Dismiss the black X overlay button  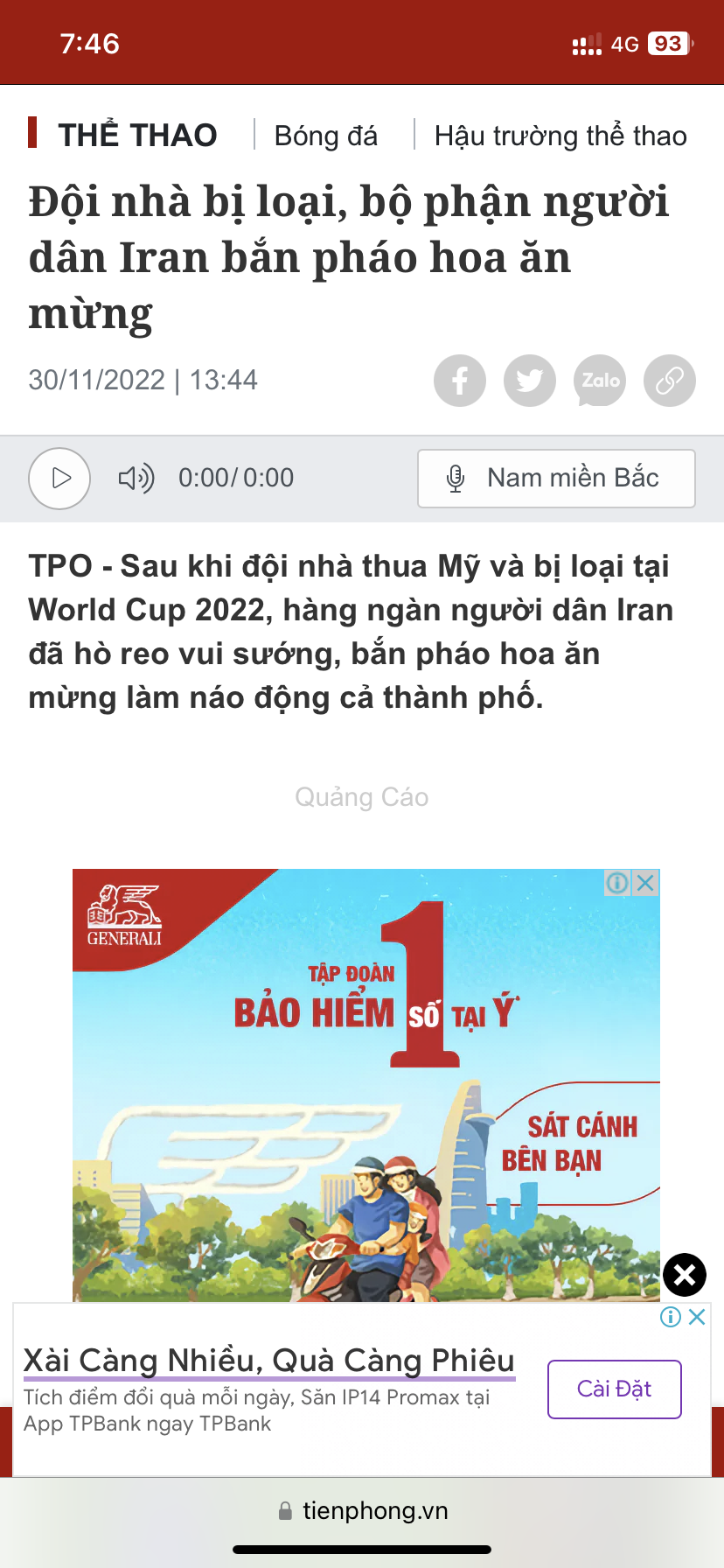click(685, 1275)
